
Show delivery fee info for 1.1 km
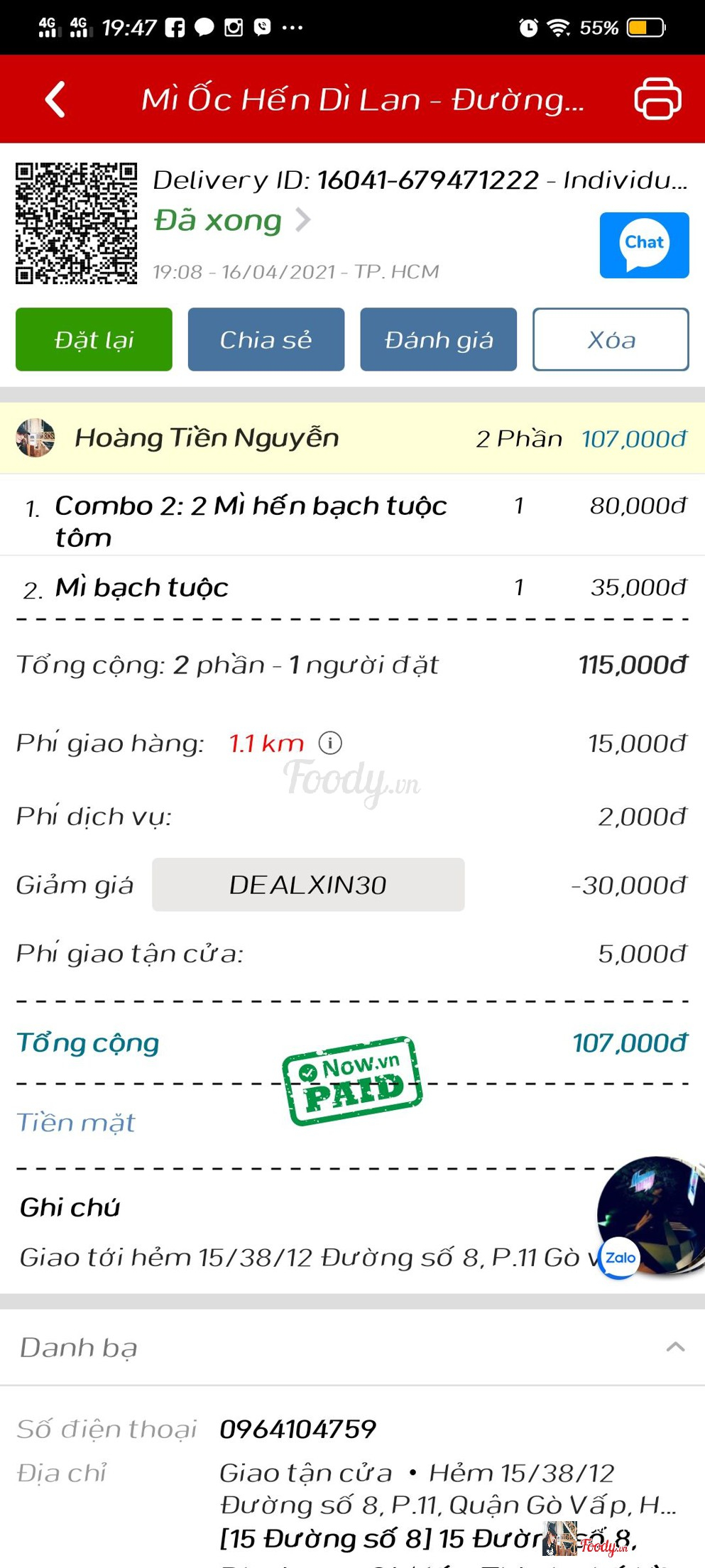[x=330, y=743]
